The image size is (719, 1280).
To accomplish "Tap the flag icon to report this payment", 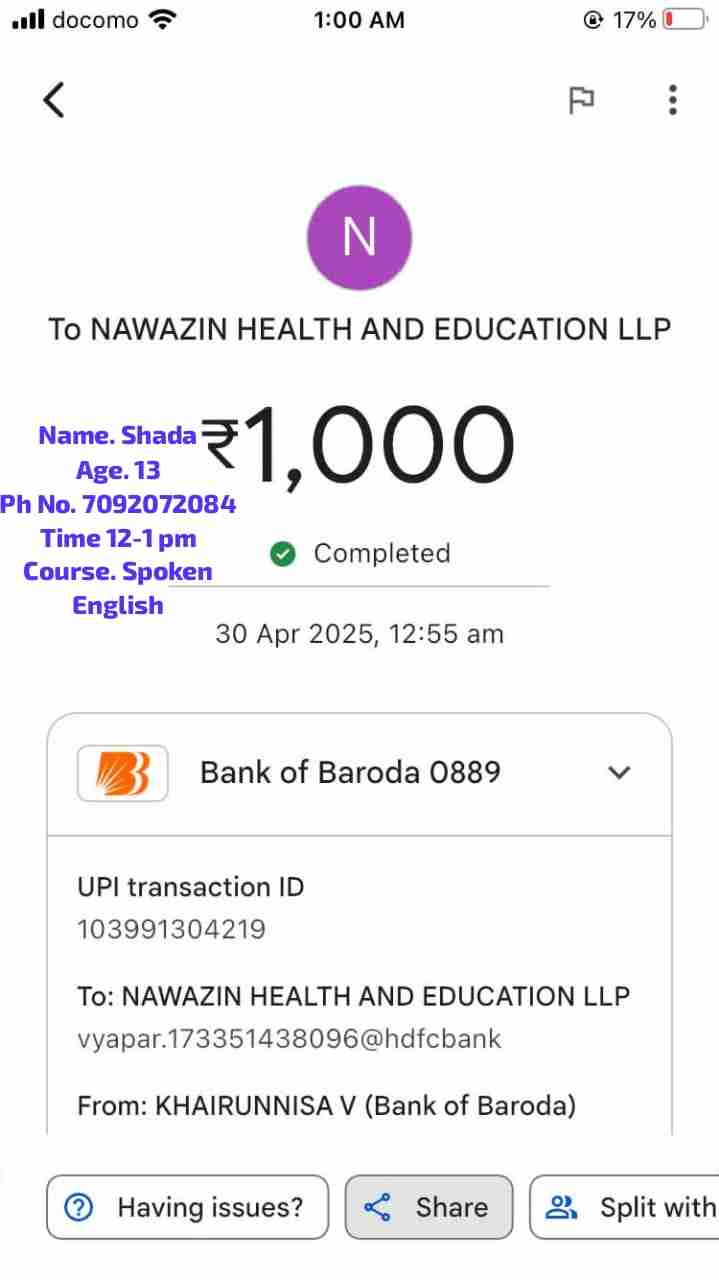I will [581, 100].
